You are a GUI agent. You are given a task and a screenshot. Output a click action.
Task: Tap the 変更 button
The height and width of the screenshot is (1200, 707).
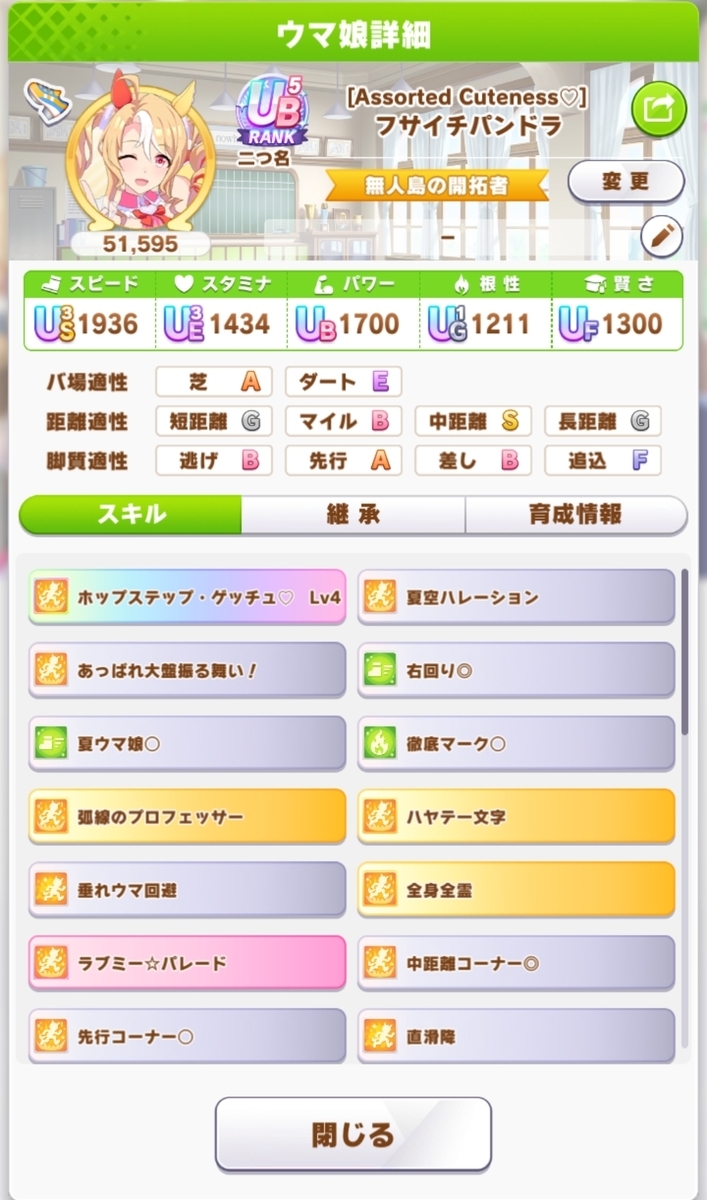click(626, 182)
